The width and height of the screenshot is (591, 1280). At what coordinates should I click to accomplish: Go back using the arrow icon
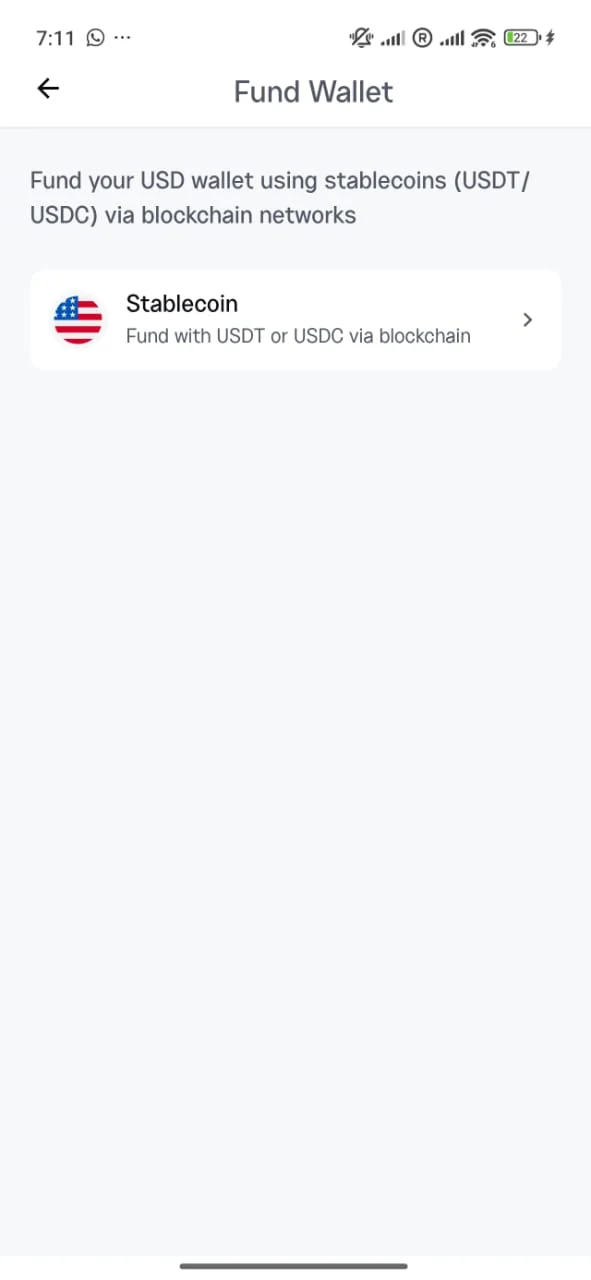pos(48,89)
